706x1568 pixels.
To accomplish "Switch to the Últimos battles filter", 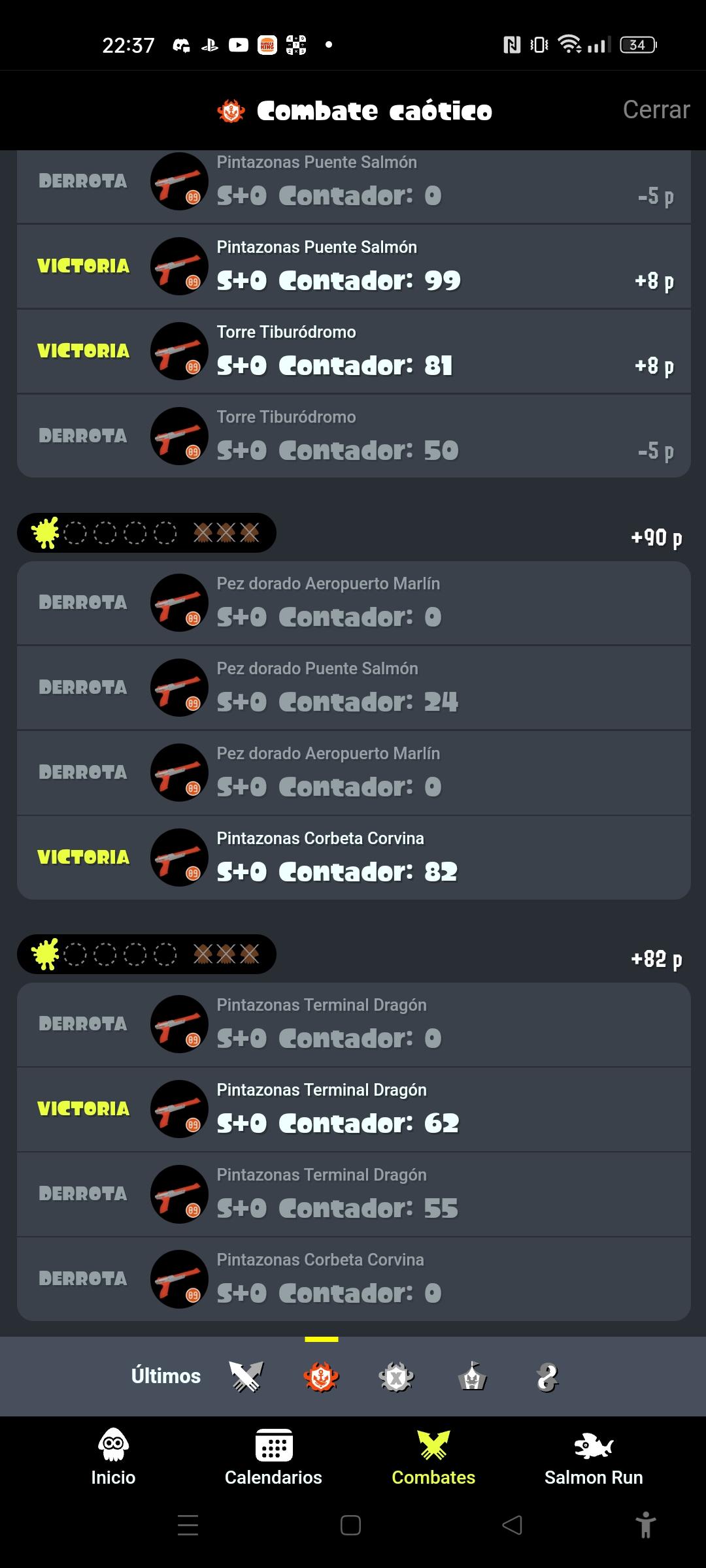I will (x=166, y=1376).
